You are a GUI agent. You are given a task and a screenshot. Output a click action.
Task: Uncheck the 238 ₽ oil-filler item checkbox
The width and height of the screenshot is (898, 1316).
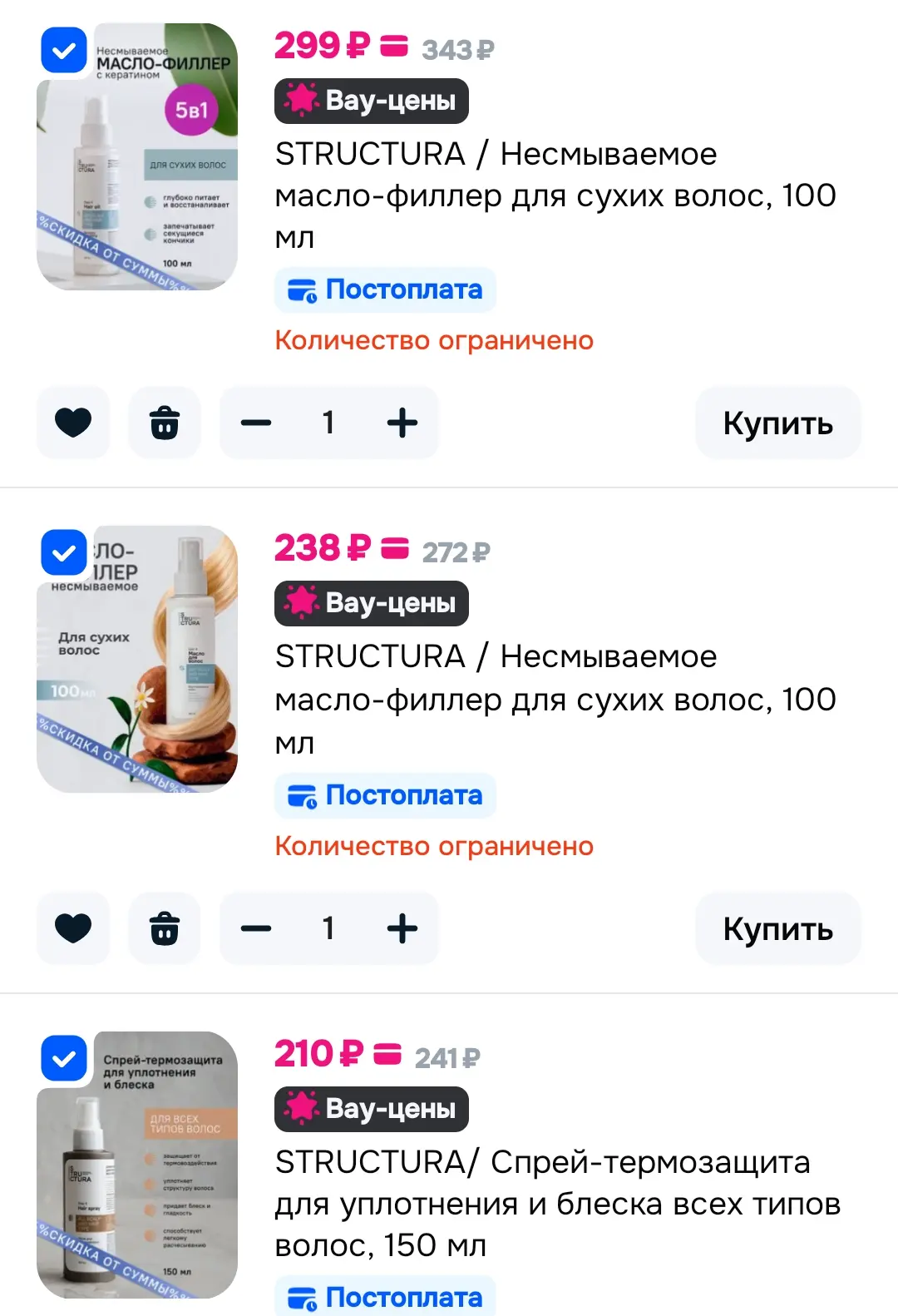[x=64, y=552]
